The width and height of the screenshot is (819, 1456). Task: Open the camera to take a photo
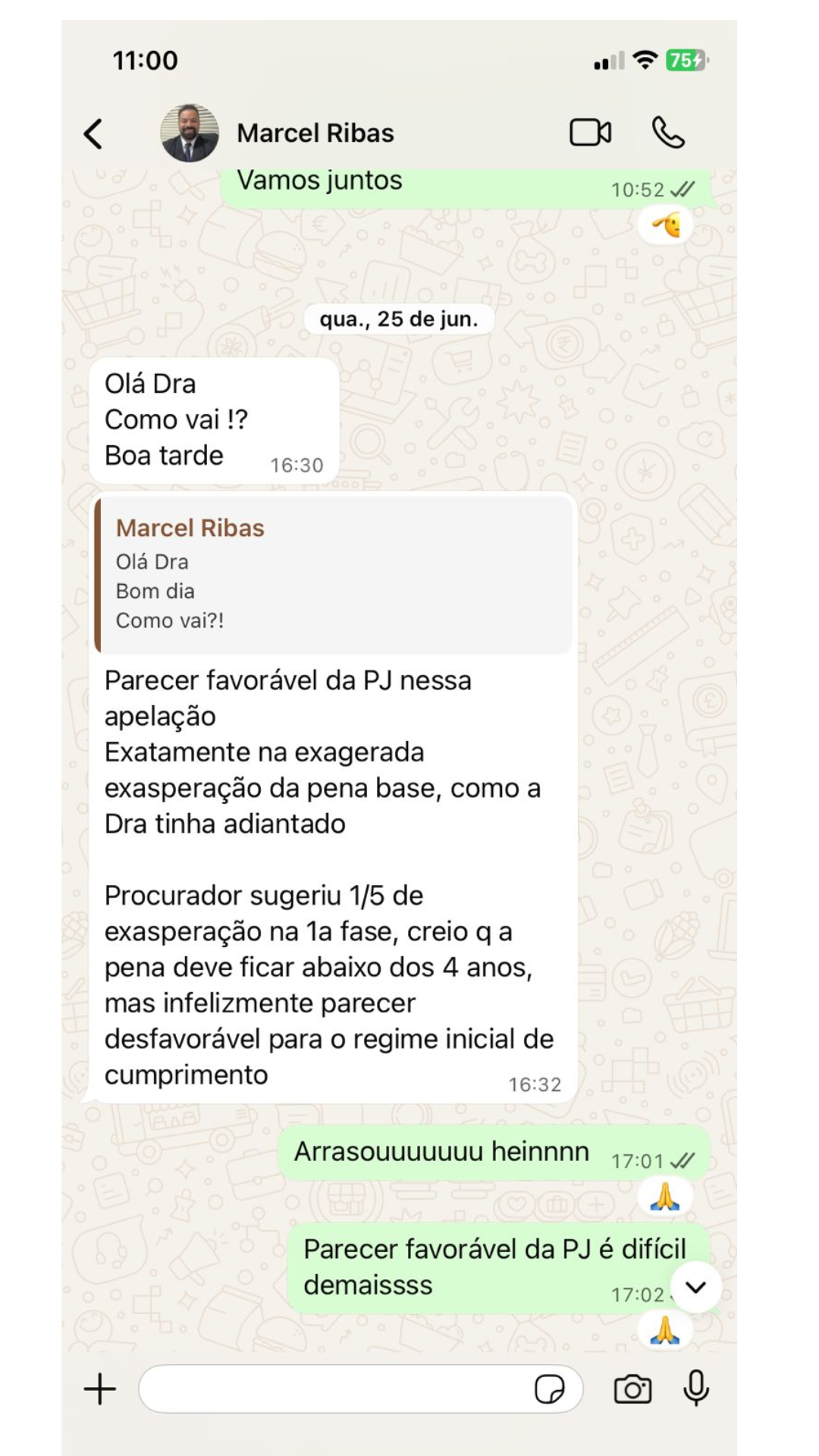(632, 1389)
